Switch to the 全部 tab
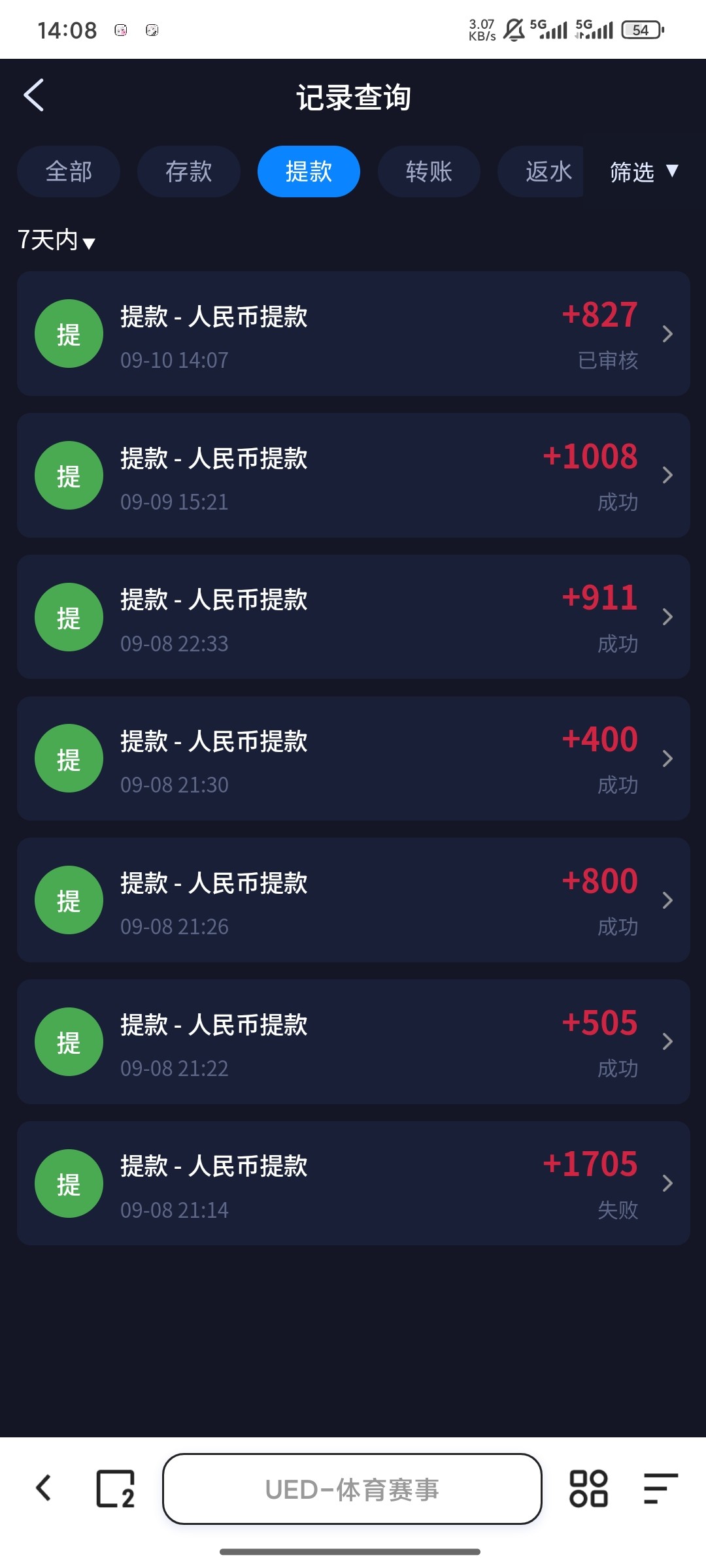706x1568 pixels. pos(69,172)
